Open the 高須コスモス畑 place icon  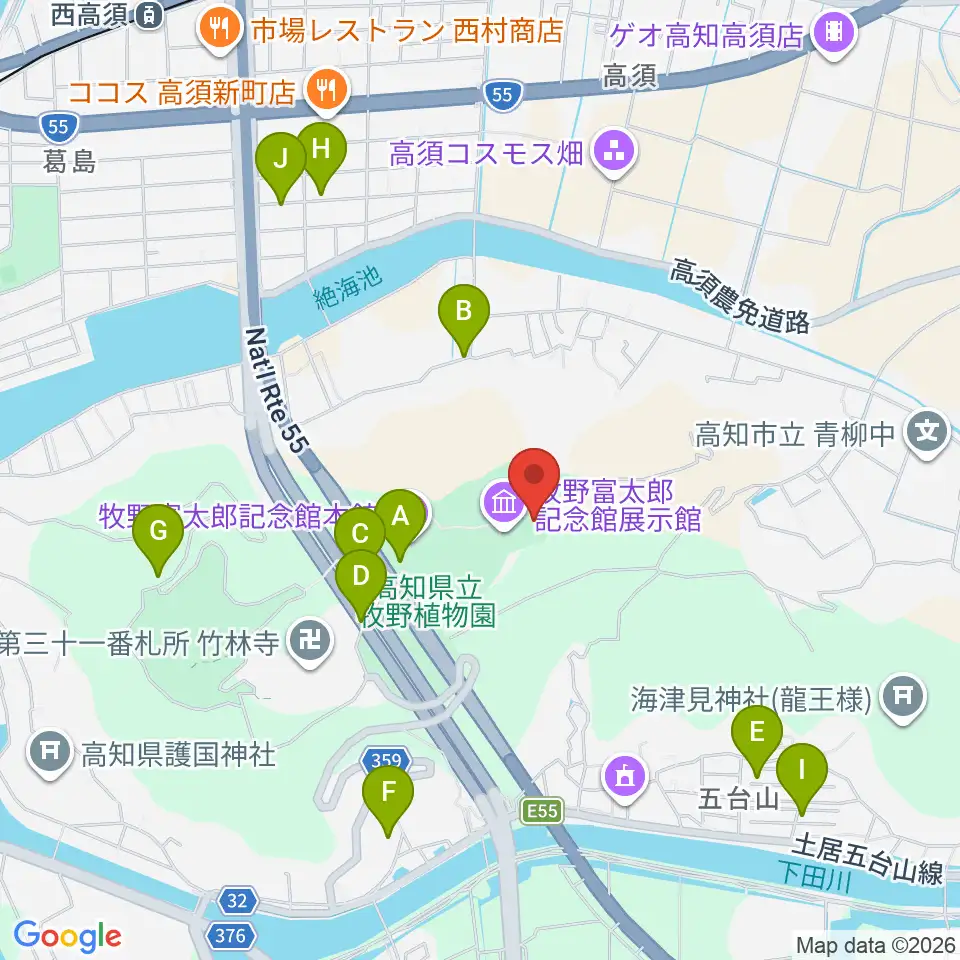pyautogui.click(x=615, y=152)
